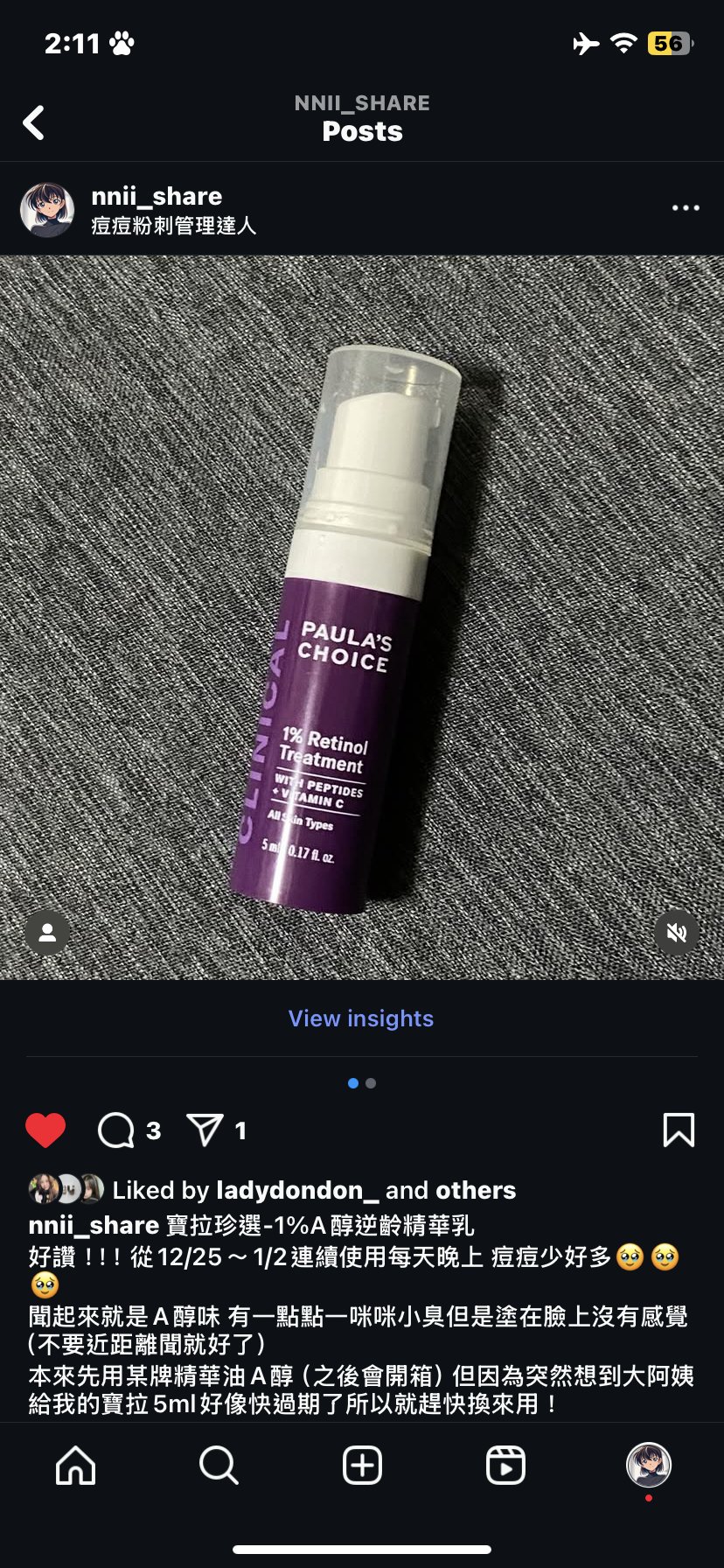Show tagged people on the photo

(x=47, y=933)
